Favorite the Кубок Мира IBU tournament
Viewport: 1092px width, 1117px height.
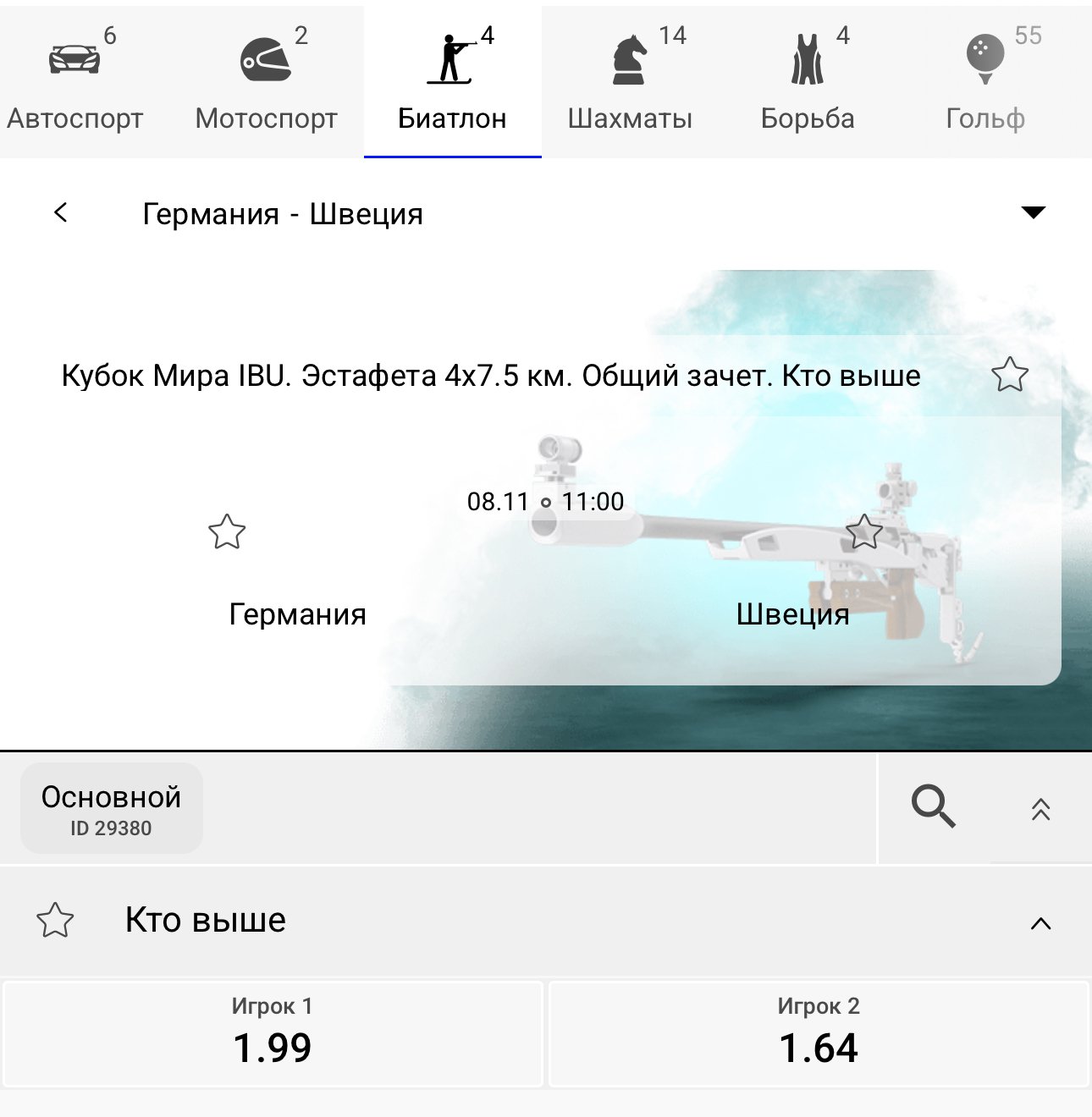coord(1009,375)
